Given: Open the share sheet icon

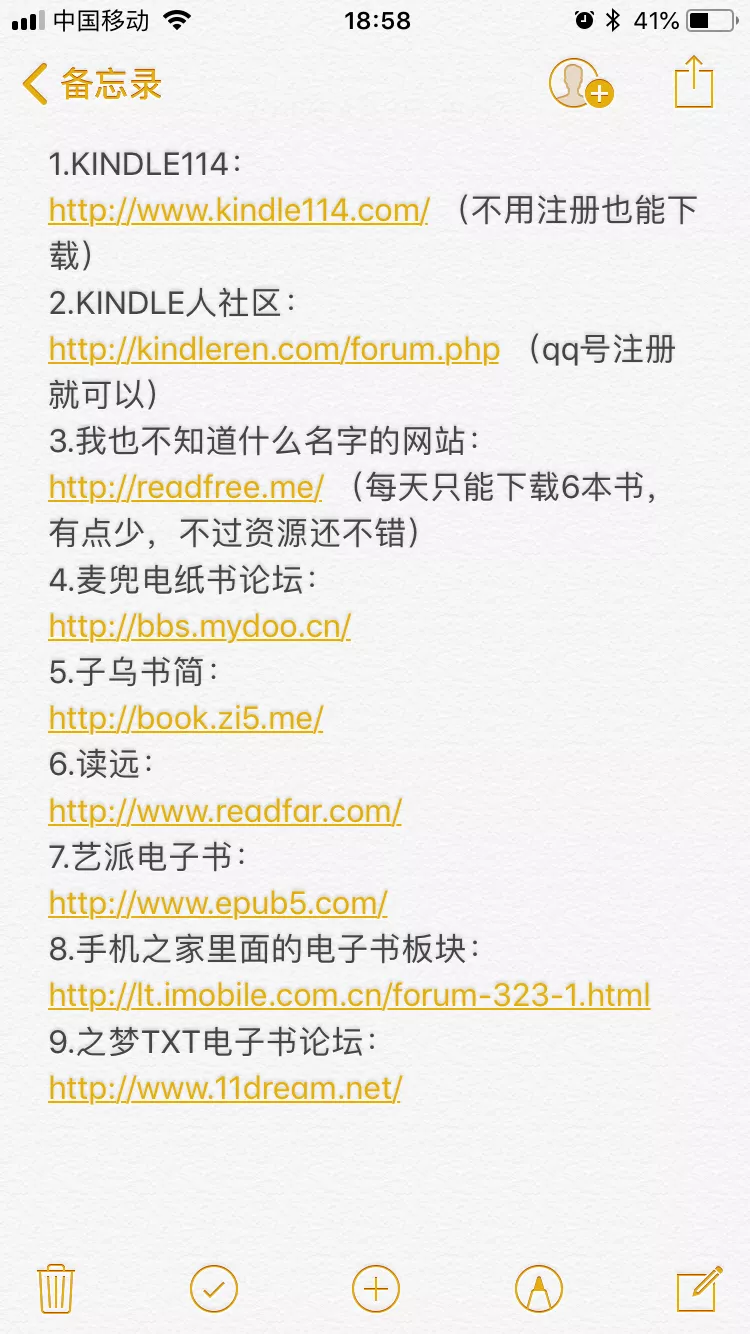Looking at the screenshot, I should pyautogui.click(x=694, y=81).
